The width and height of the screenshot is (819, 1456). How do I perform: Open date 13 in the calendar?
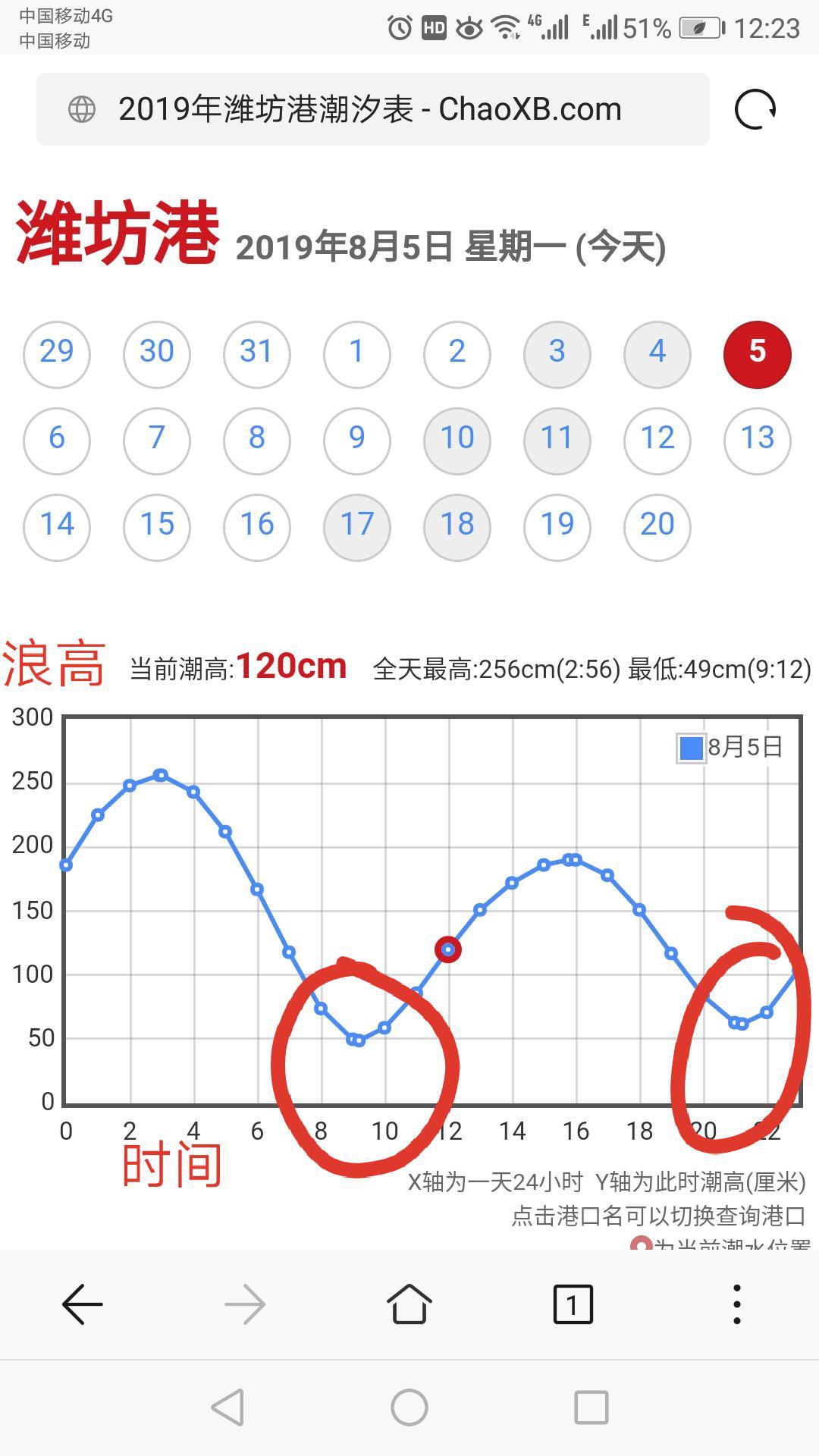click(757, 440)
